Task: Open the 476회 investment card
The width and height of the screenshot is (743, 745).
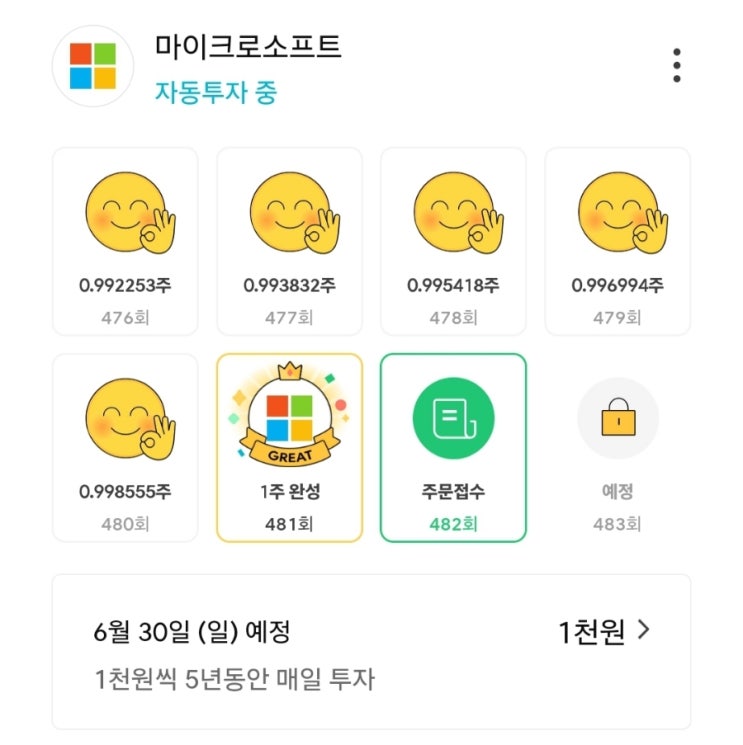Action: coord(125,241)
